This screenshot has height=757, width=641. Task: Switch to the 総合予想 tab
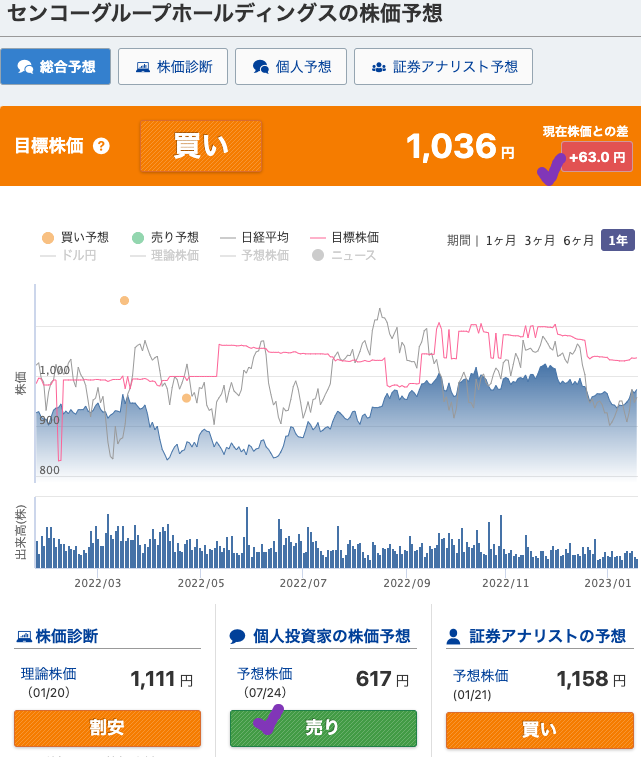click(56, 67)
